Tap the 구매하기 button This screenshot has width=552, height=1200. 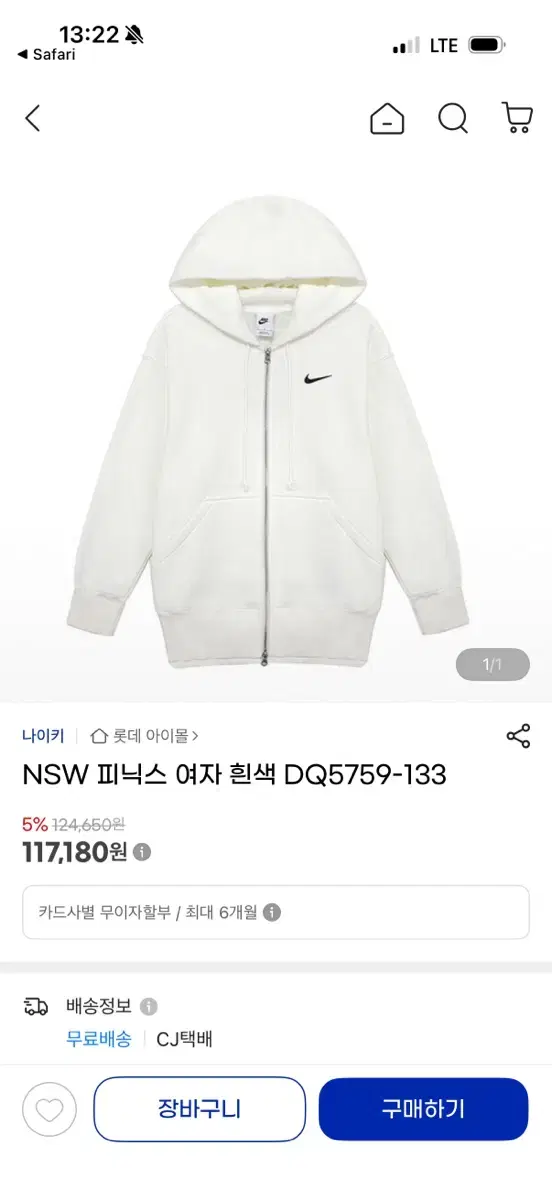(x=423, y=1109)
